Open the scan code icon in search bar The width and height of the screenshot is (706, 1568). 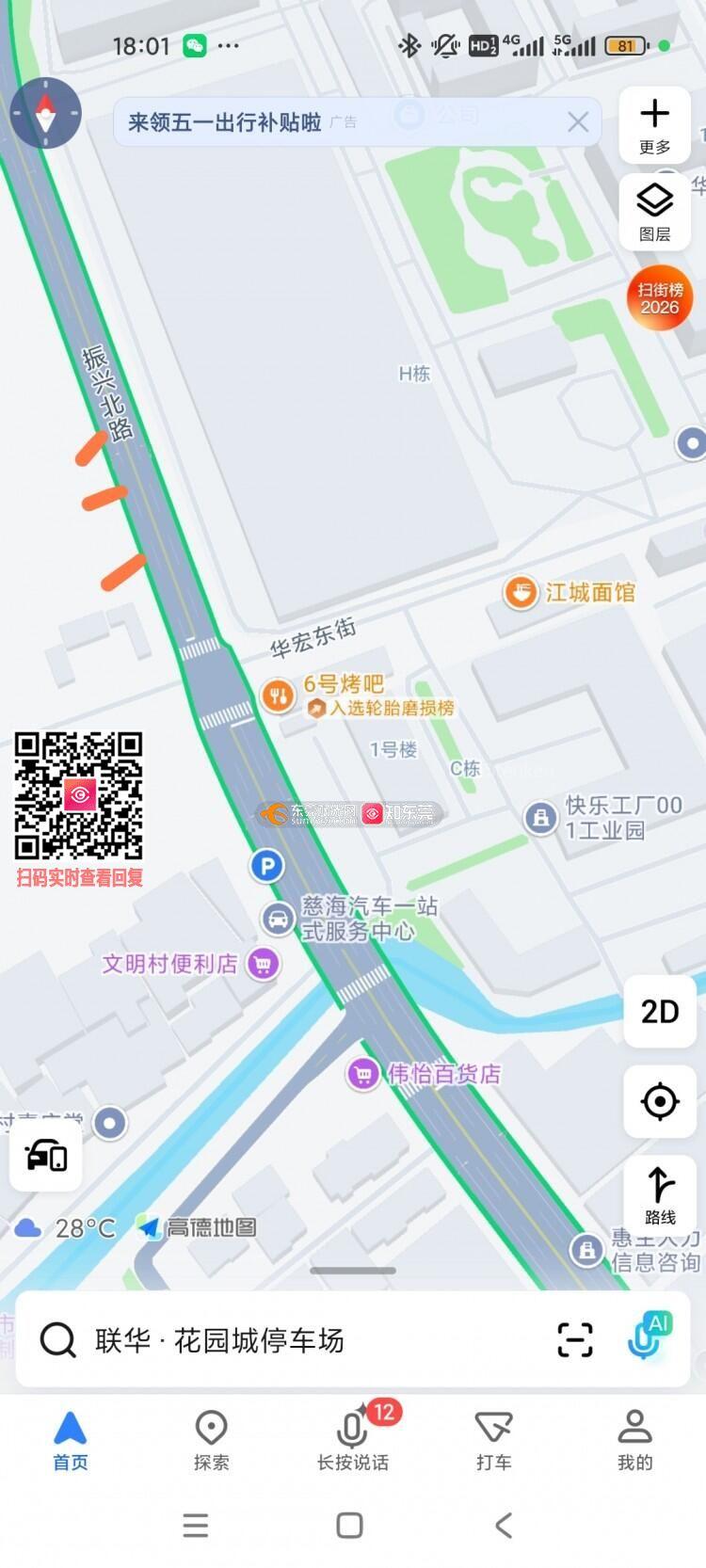[x=574, y=1339]
